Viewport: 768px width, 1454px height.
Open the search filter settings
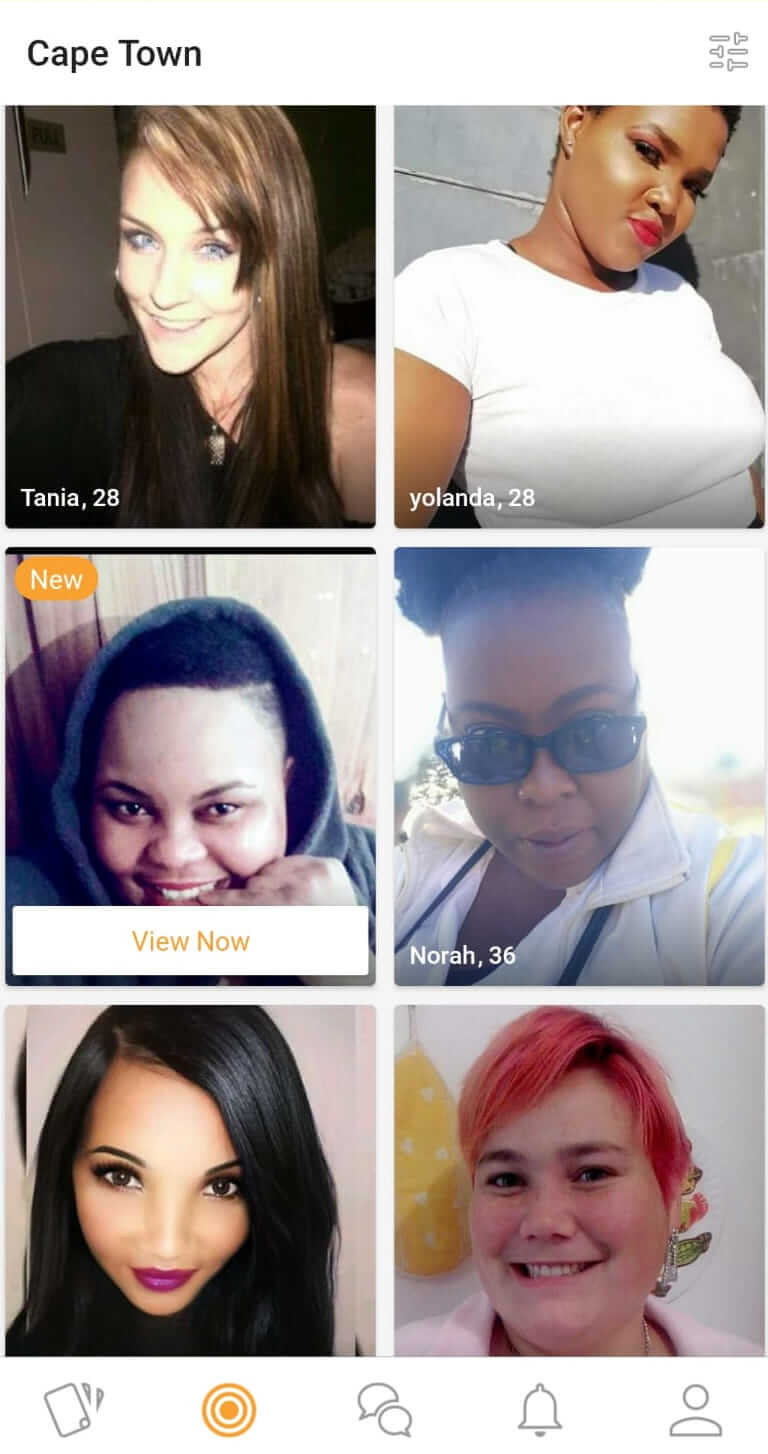tap(728, 52)
